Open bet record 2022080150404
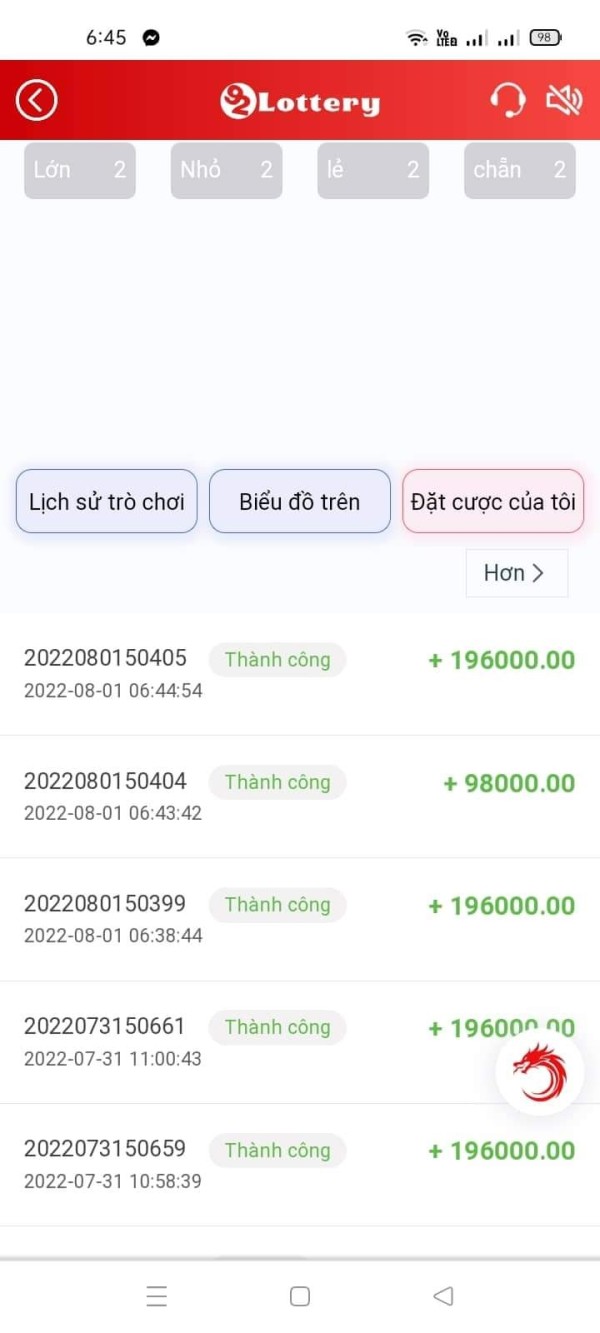Viewport: 600px width, 1333px height. [x=300, y=797]
